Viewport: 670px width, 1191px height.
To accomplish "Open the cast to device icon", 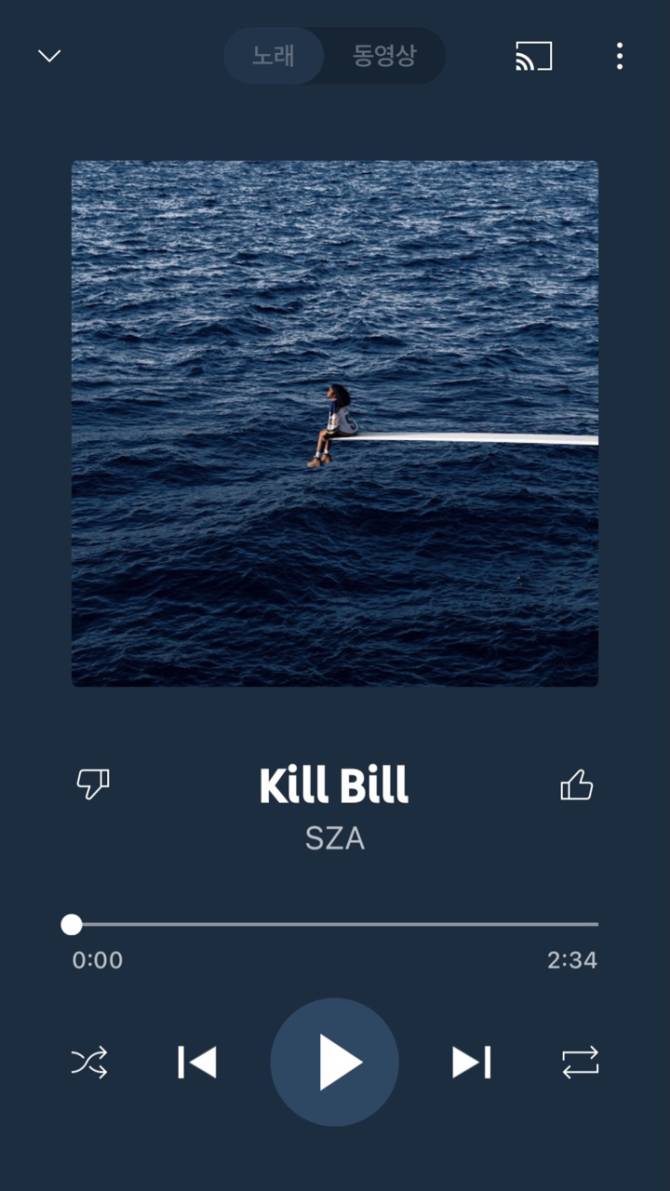I will pyautogui.click(x=533, y=56).
